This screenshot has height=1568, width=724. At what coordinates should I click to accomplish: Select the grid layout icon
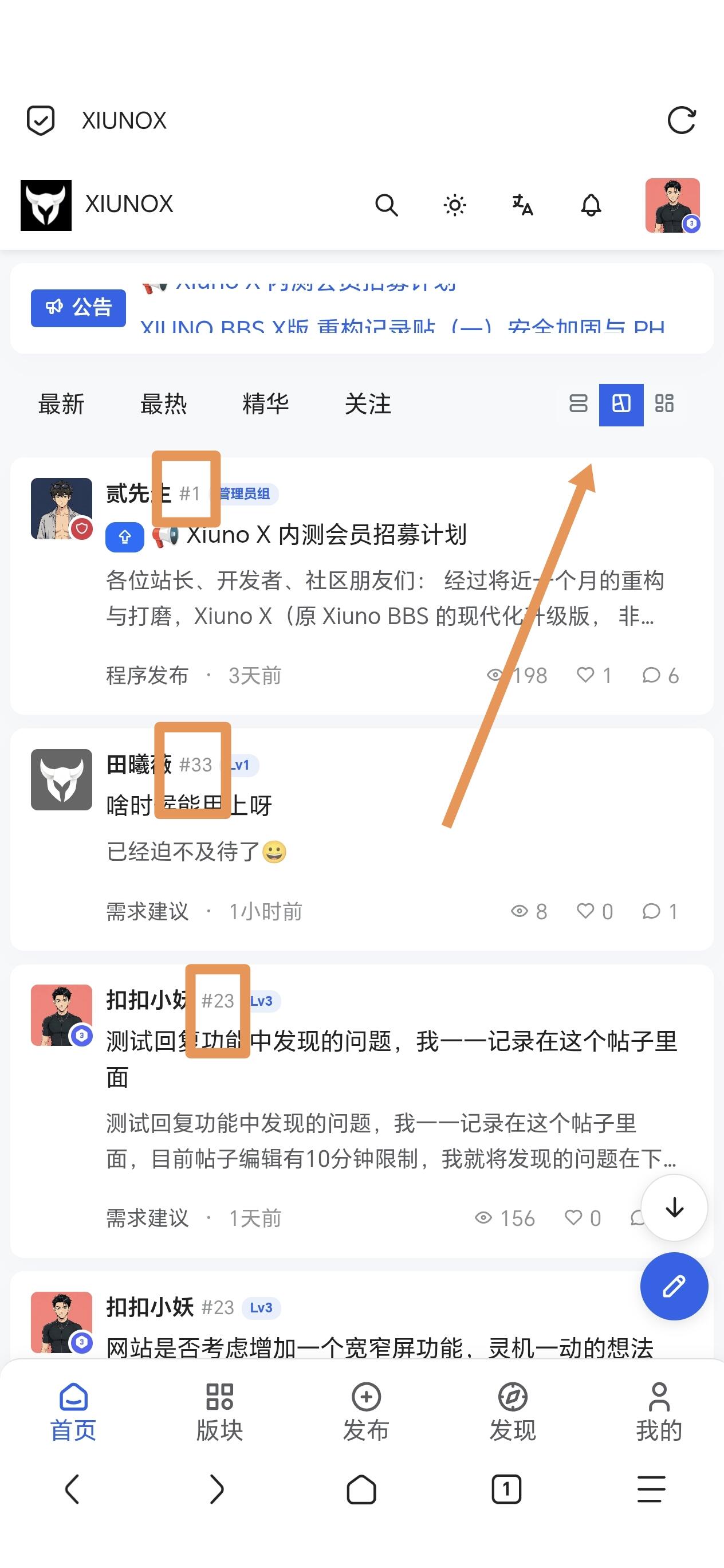(x=664, y=404)
